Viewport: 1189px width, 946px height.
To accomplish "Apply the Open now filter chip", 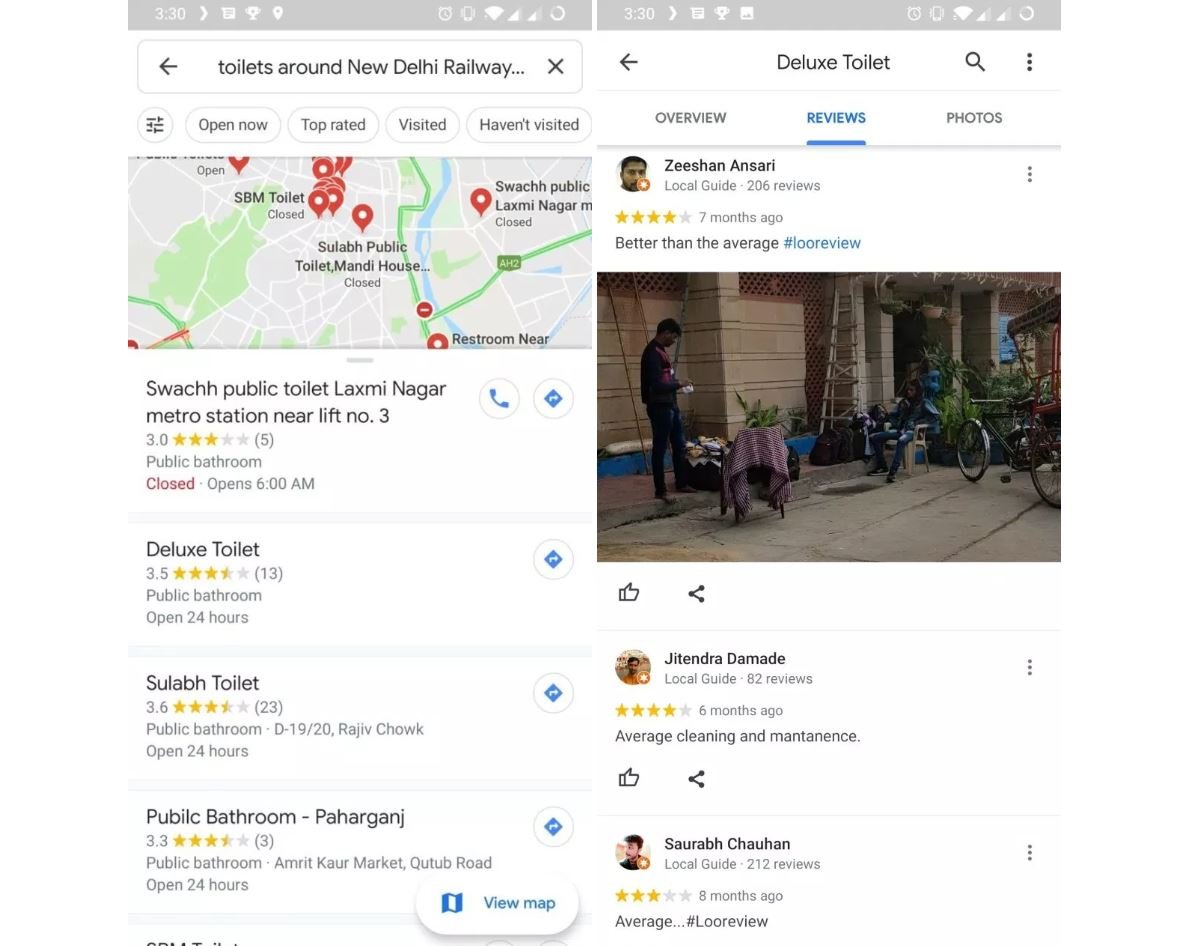I will [232, 125].
